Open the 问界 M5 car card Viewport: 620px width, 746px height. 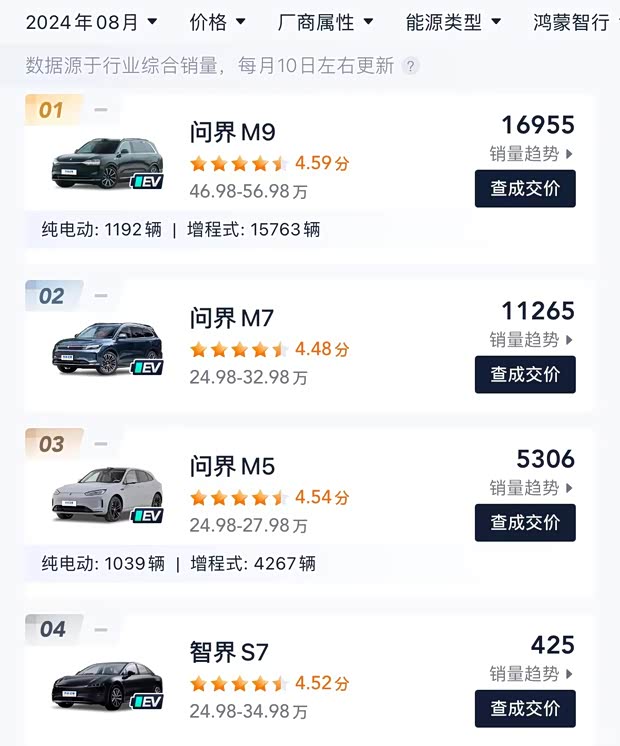click(232, 467)
